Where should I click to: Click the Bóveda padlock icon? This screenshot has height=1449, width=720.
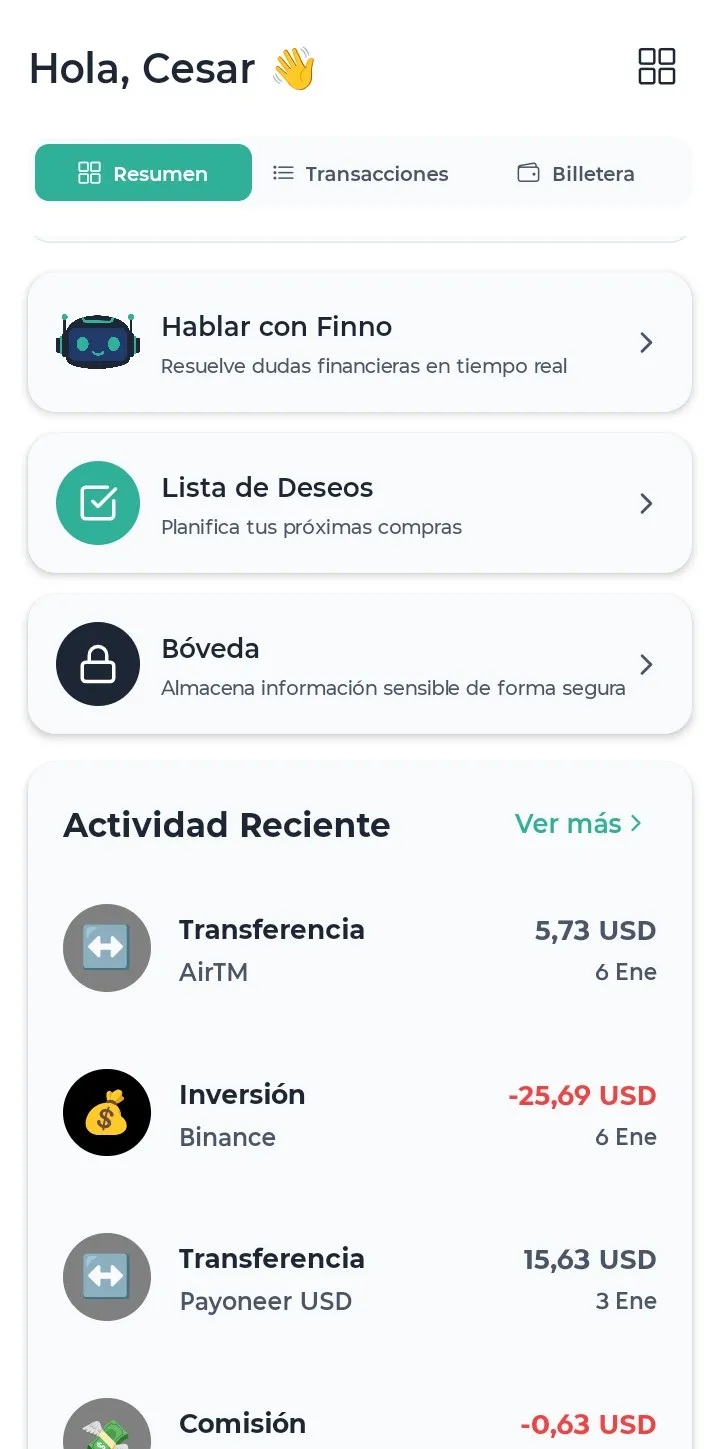click(97, 664)
